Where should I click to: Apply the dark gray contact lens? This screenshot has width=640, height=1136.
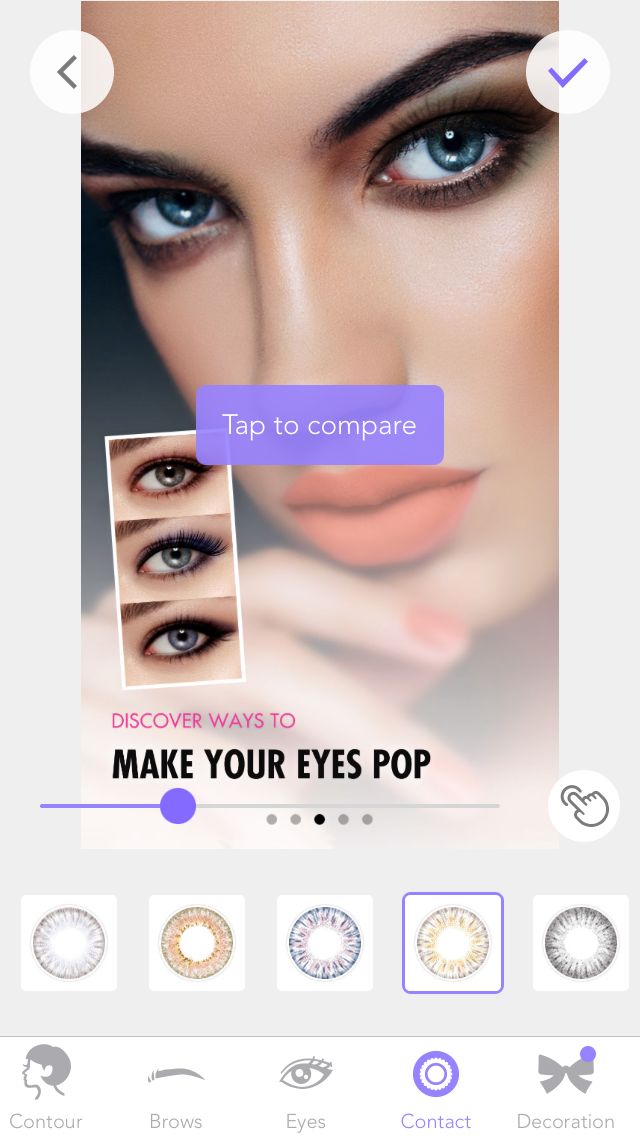click(x=581, y=943)
